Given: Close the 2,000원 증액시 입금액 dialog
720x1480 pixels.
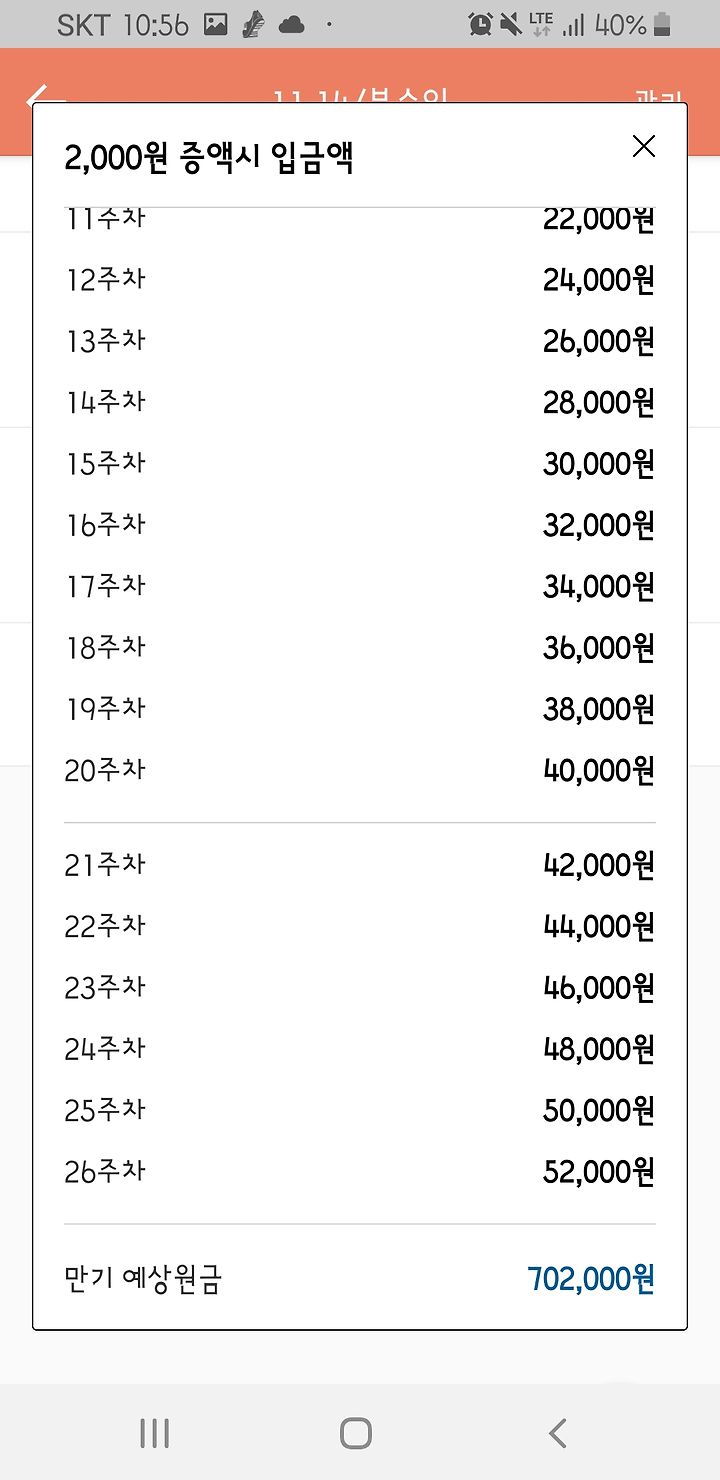Looking at the screenshot, I should tap(644, 147).
